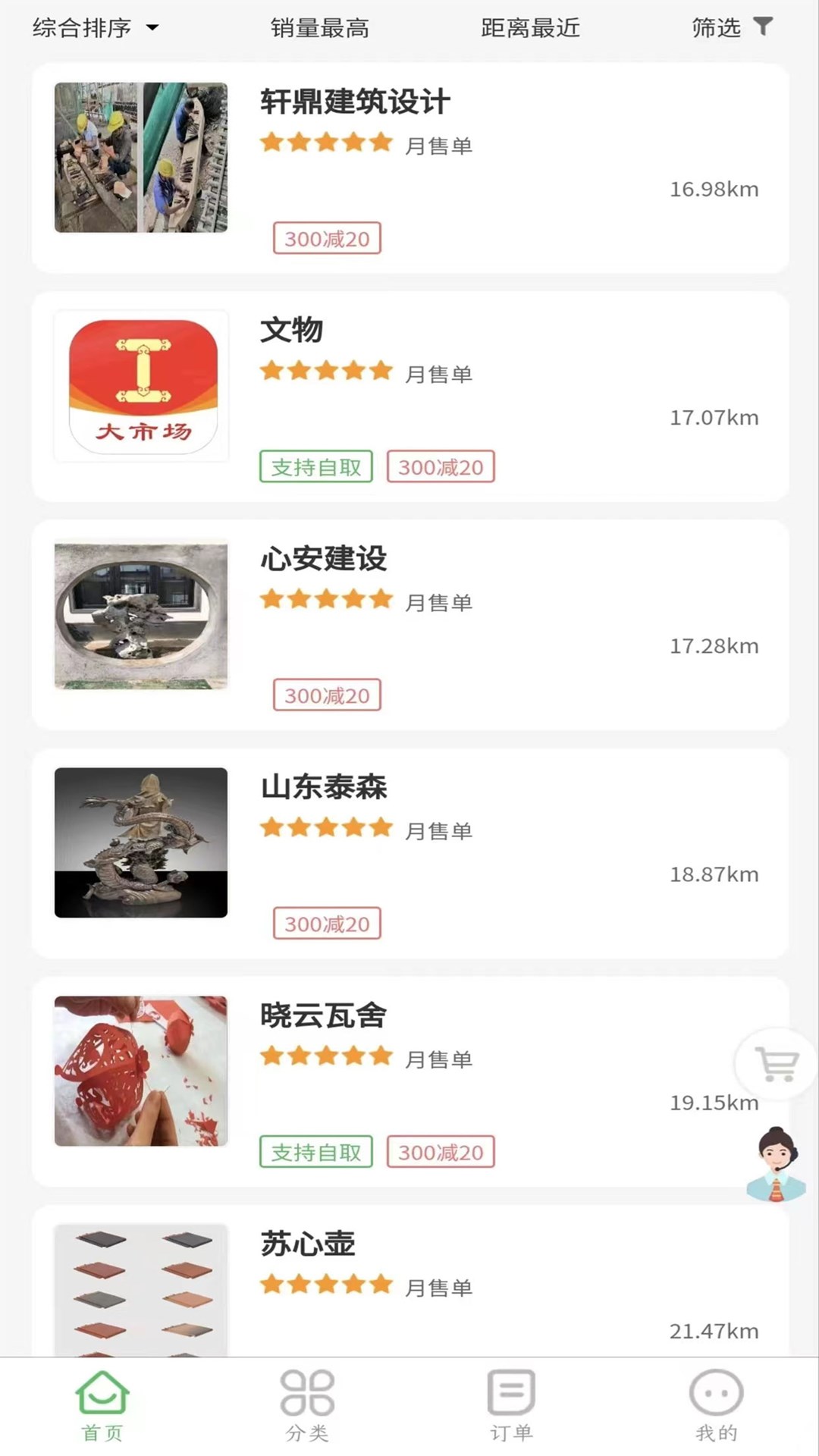819x1456 pixels.
Task: Open the 晓云瓦舍 shop card
Action: click(x=409, y=1081)
